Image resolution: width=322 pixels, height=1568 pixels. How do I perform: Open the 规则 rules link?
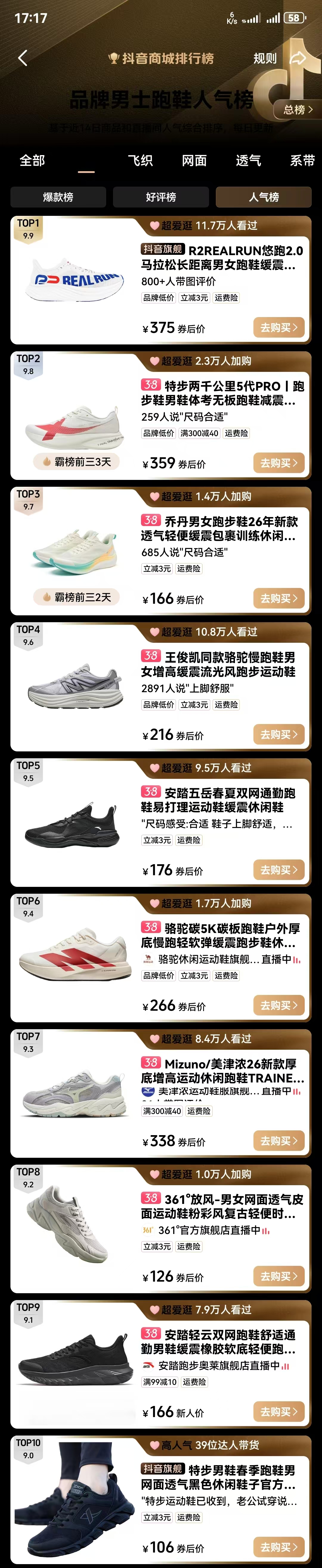pyautogui.click(x=265, y=58)
